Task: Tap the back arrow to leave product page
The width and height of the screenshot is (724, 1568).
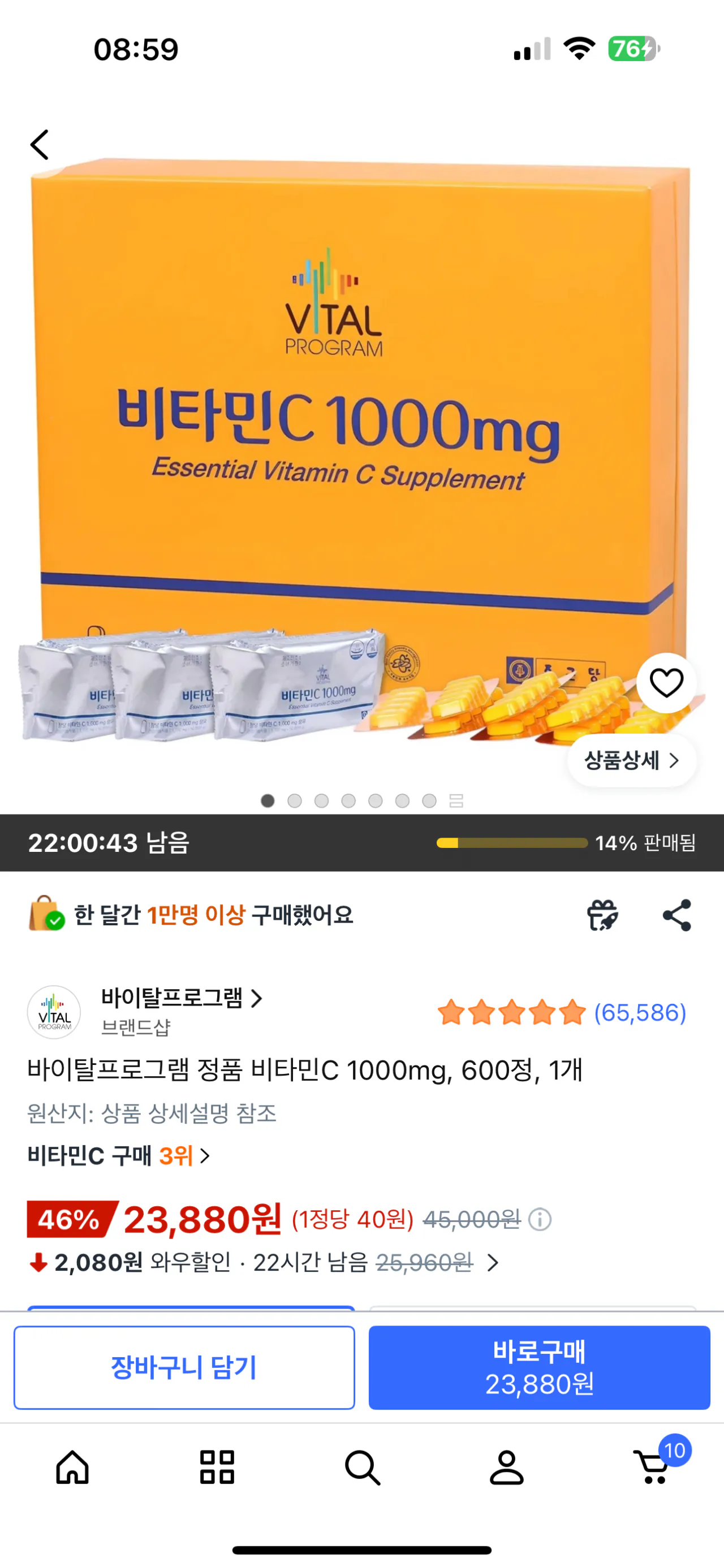Action: click(x=40, y=146)
